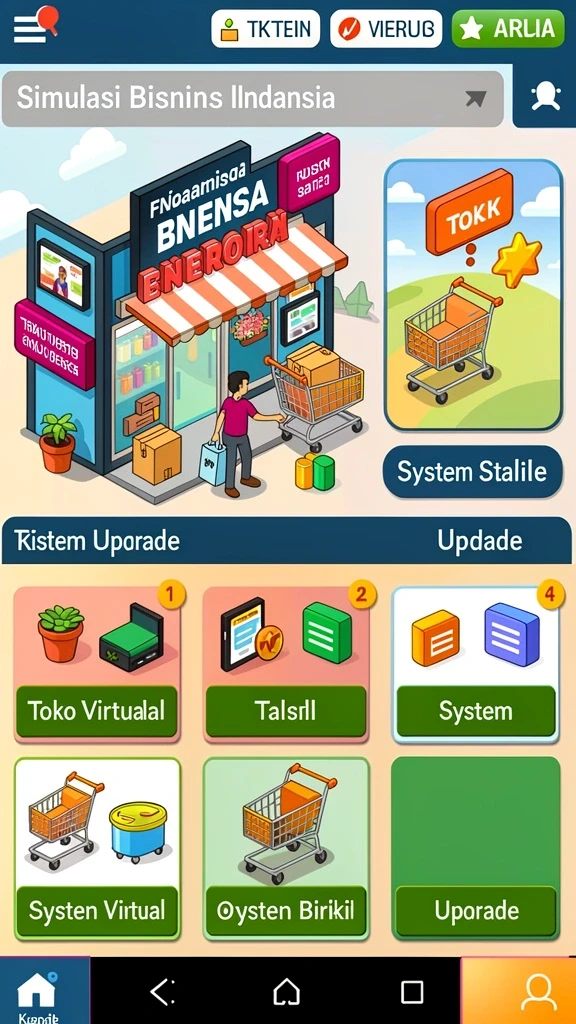The height and width of the screenshot is (1024, 576).
Task: Open recent apps with the square button
Action: point(411,993)
